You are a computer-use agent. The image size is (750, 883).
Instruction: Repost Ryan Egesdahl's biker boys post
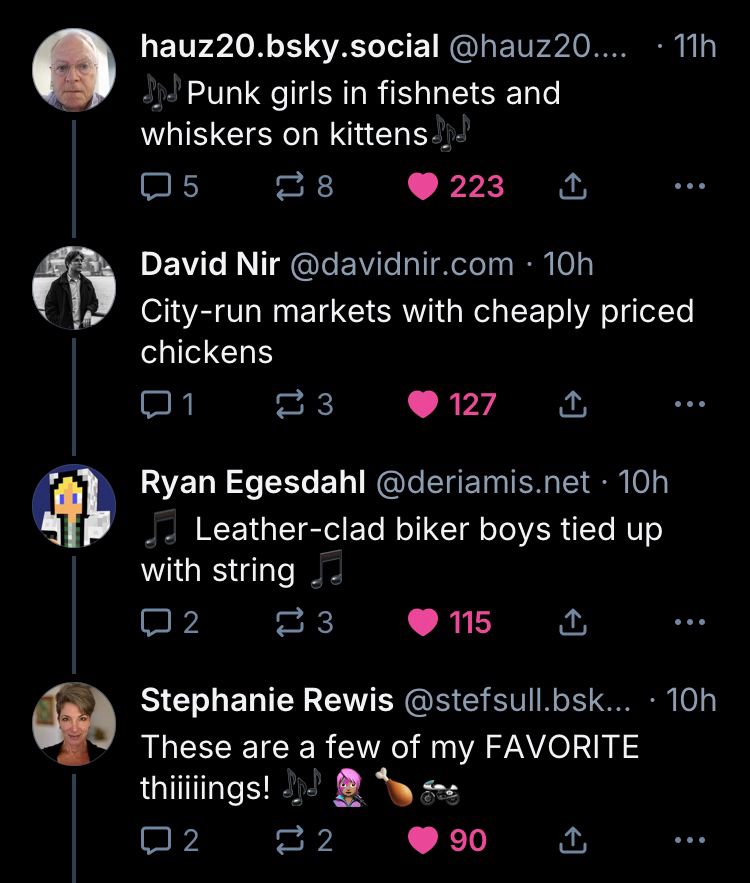click(x=292, y=621)
